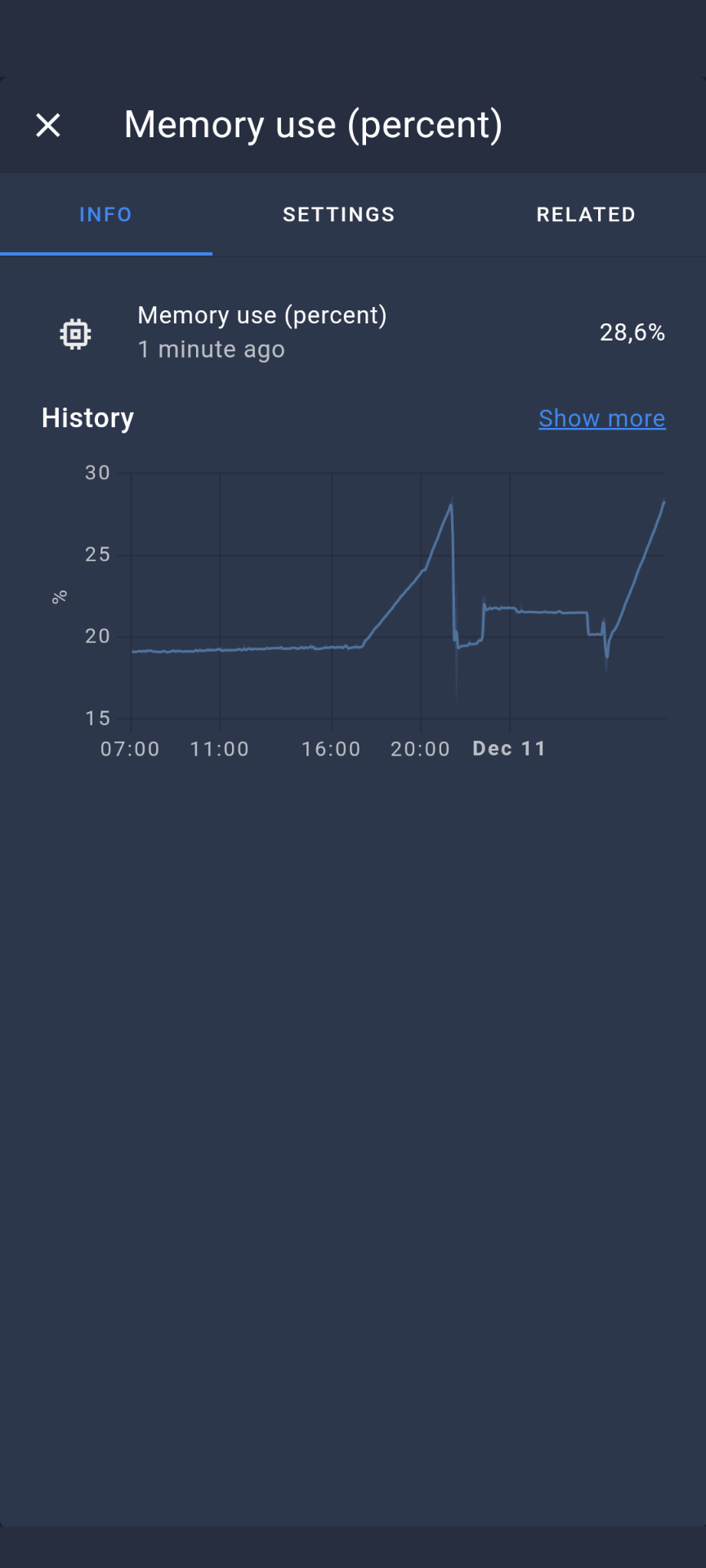Click the 15 mark on the y-axis

97,718
